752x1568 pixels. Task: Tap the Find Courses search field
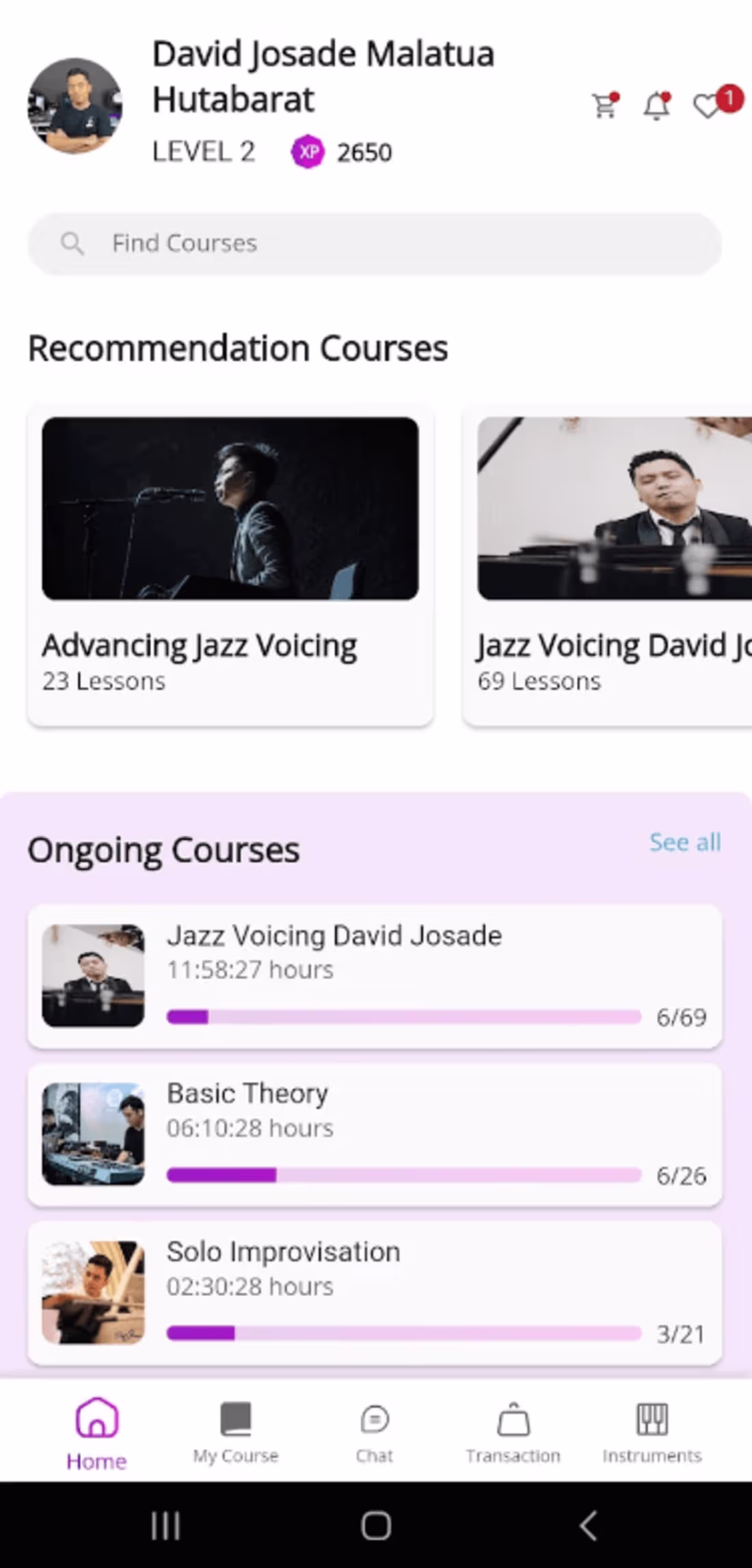[375, 243]
